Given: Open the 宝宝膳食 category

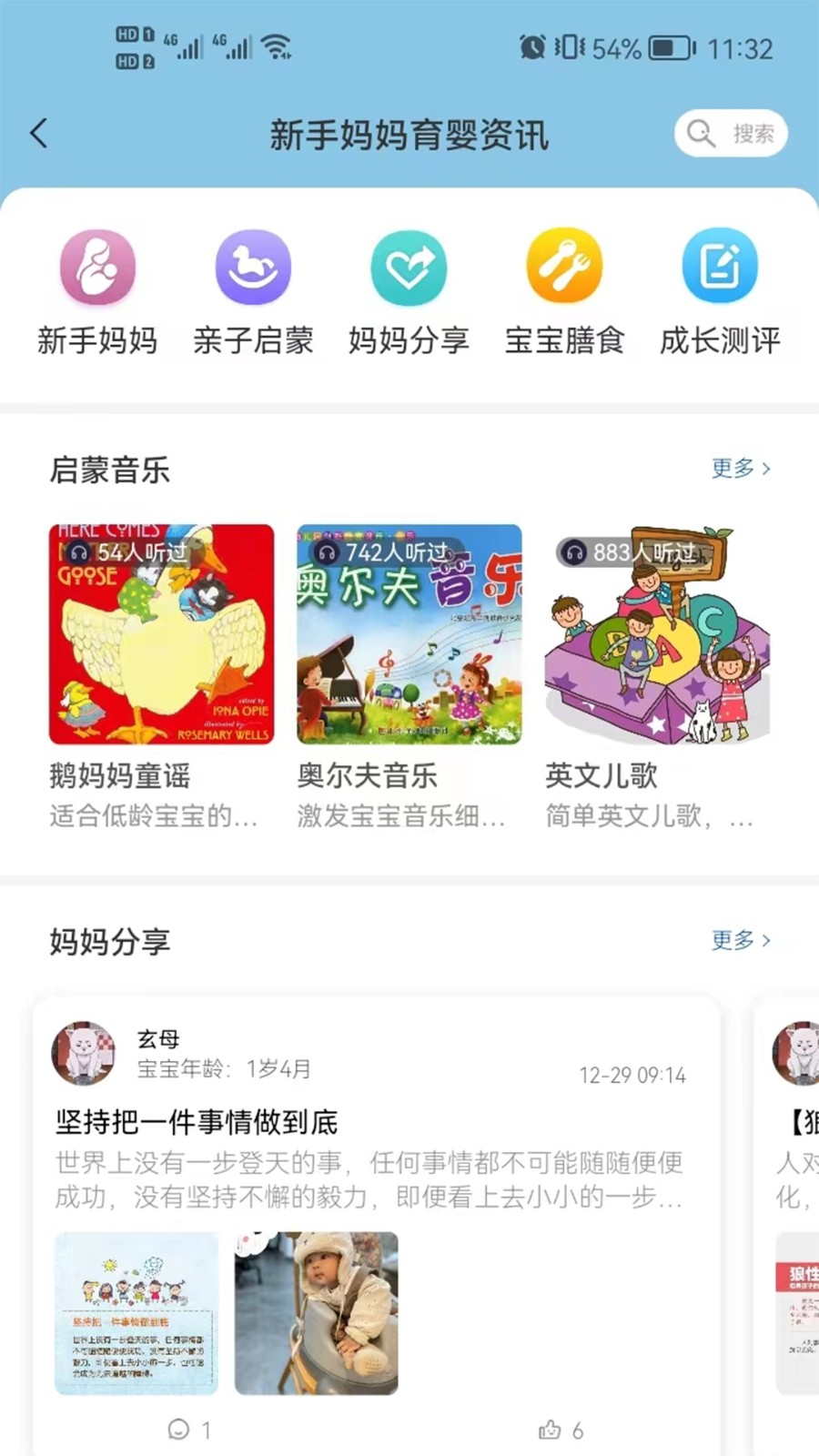Looking at the screenshot, I should coord(564,267).
